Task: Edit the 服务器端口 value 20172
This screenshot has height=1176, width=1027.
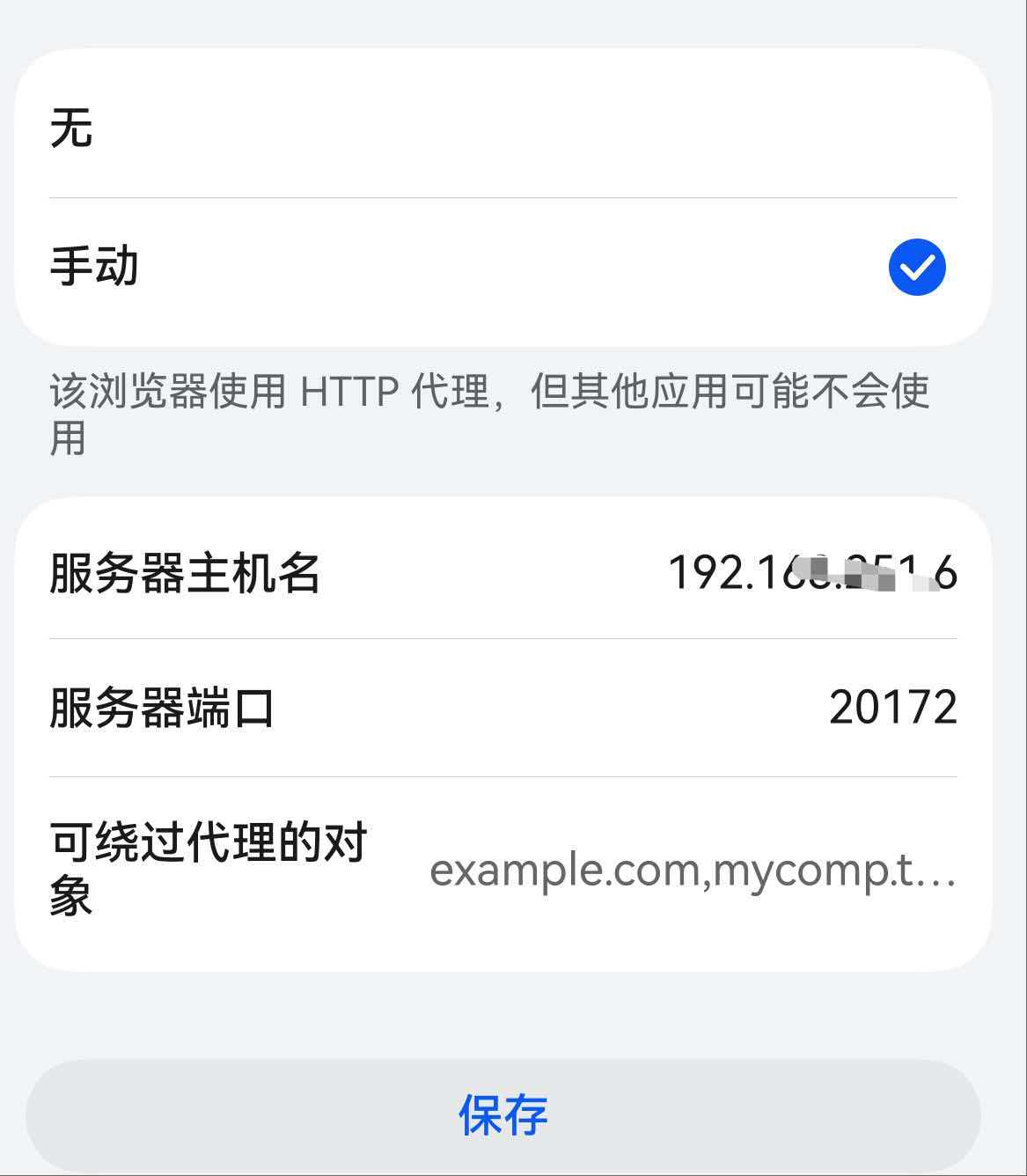Action: click(x=892, y=708)
